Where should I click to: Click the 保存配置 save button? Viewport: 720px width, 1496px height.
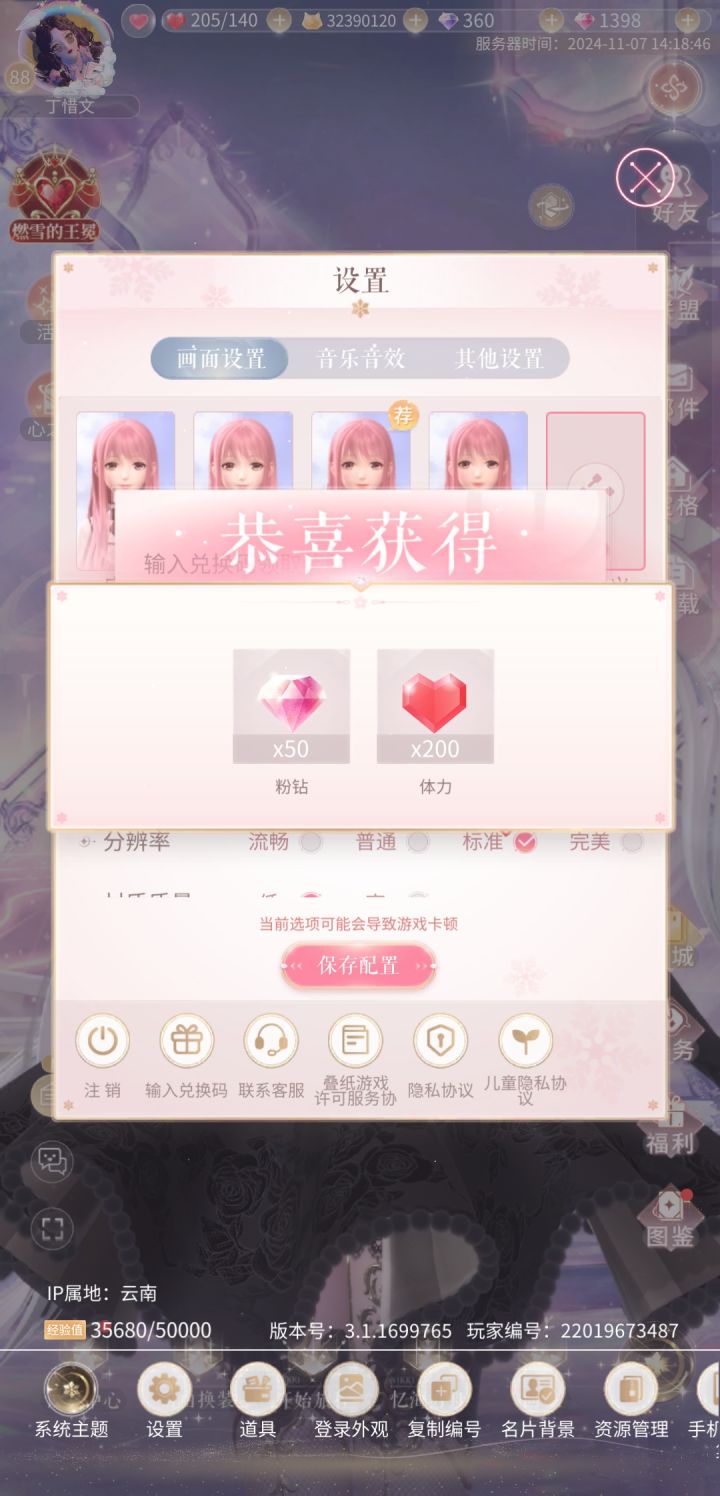358,966
